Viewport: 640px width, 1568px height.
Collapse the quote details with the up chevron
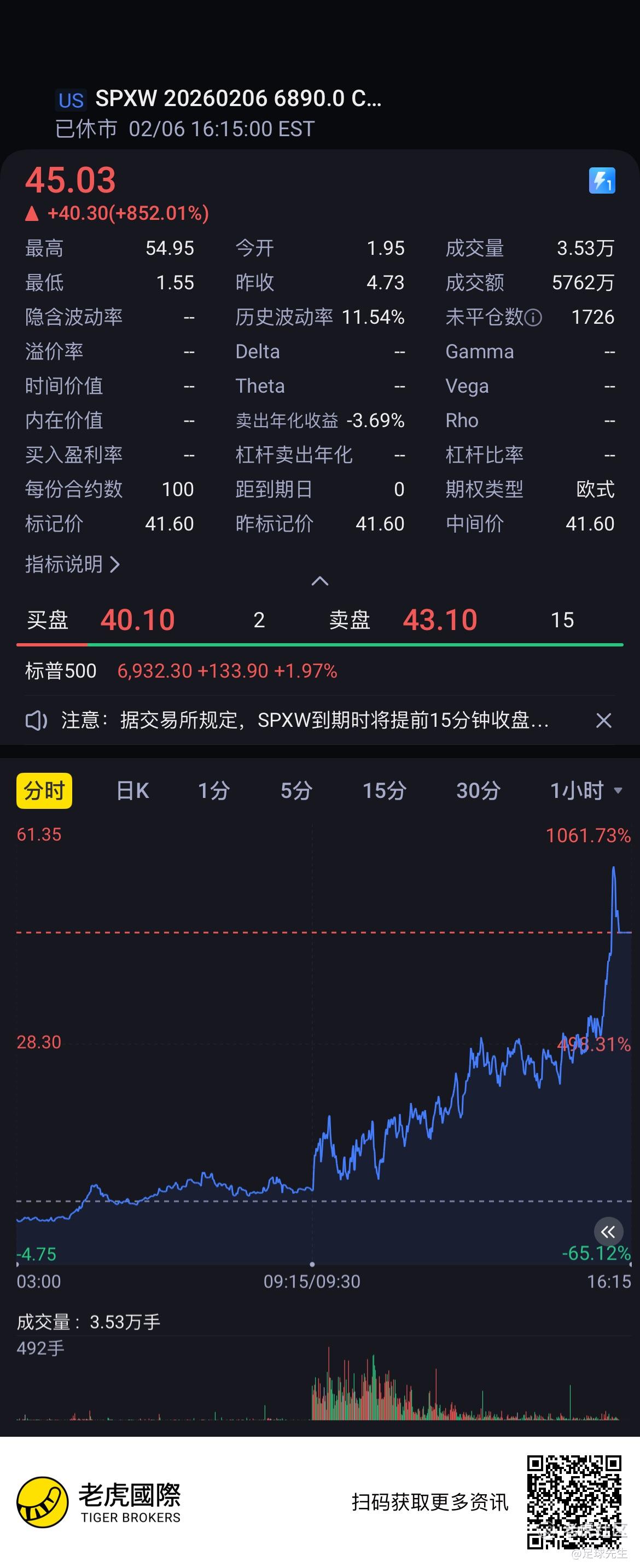click(319, 581)
